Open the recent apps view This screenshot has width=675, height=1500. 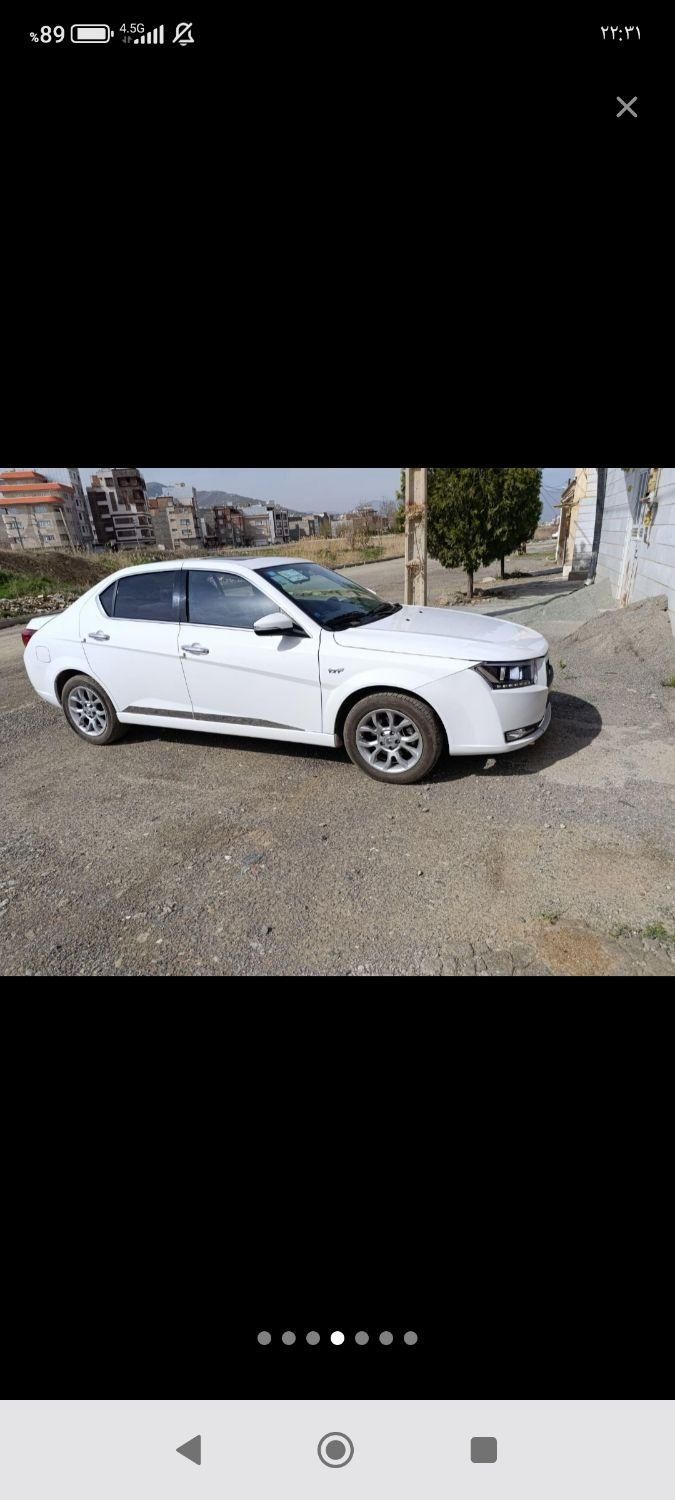[x=483, y=1449]
